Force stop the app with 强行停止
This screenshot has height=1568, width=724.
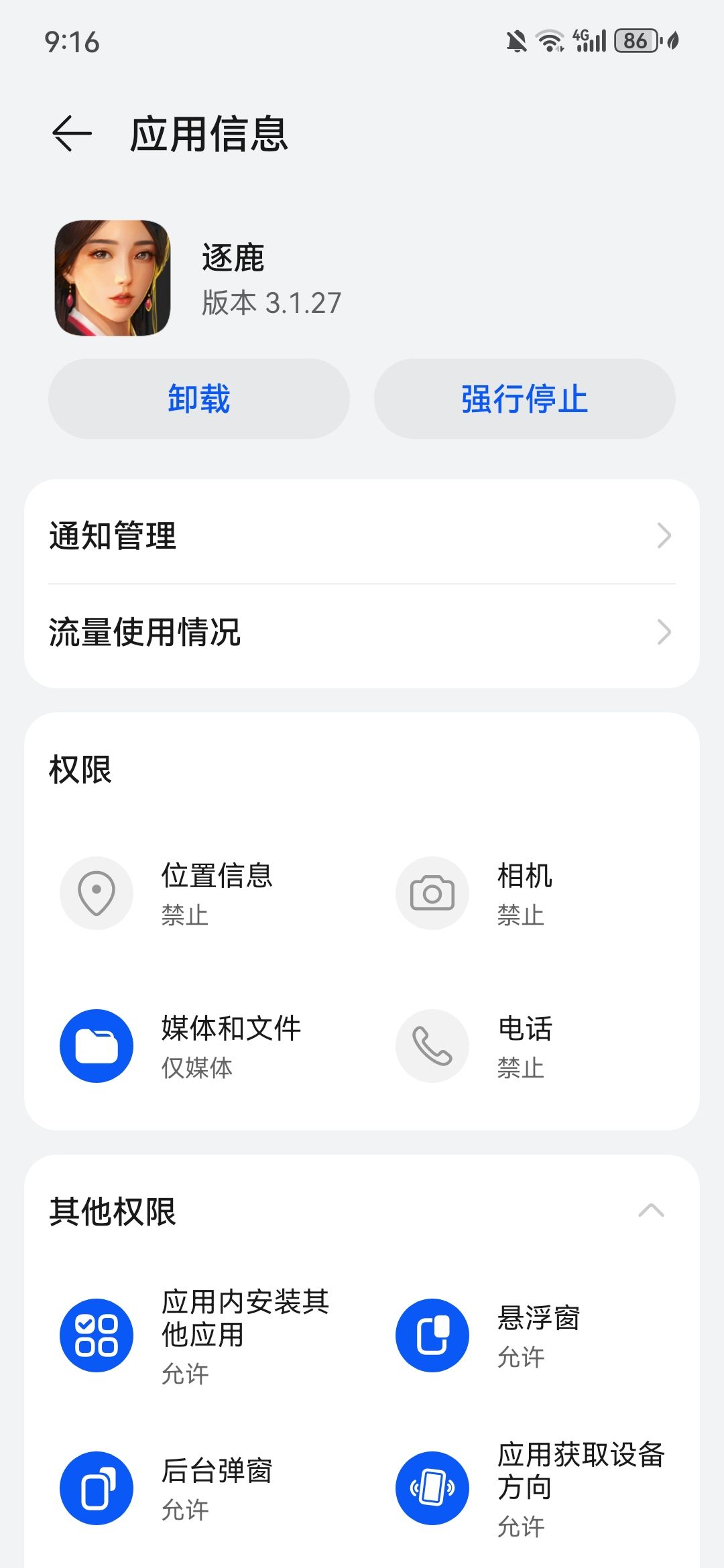524,399
